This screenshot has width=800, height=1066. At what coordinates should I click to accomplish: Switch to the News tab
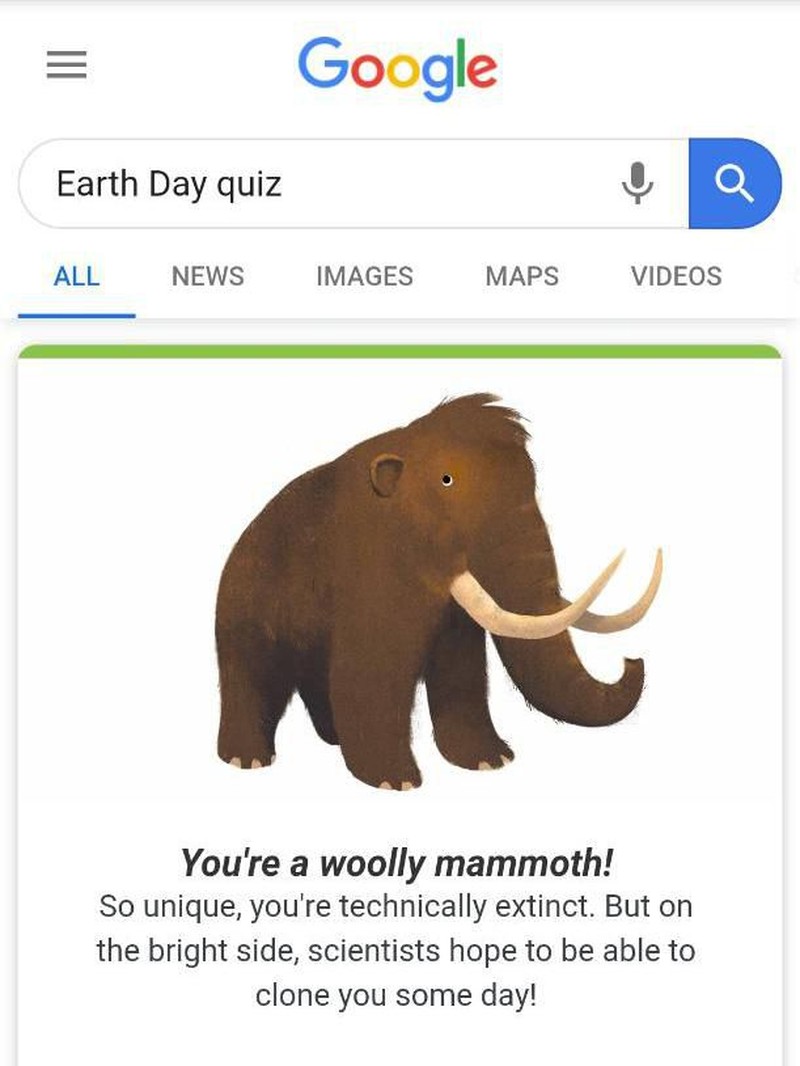click(207, 276)
